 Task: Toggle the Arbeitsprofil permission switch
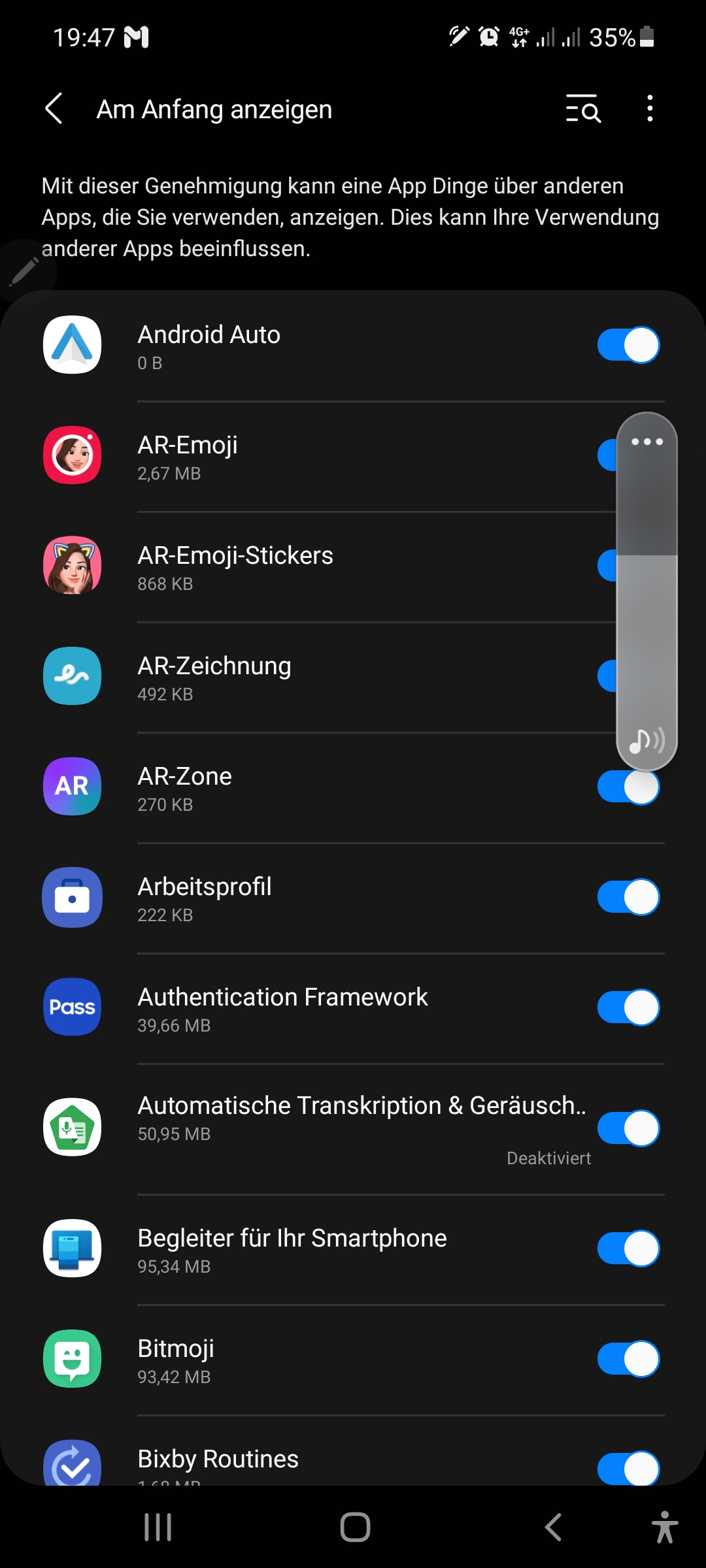[628, 897]
